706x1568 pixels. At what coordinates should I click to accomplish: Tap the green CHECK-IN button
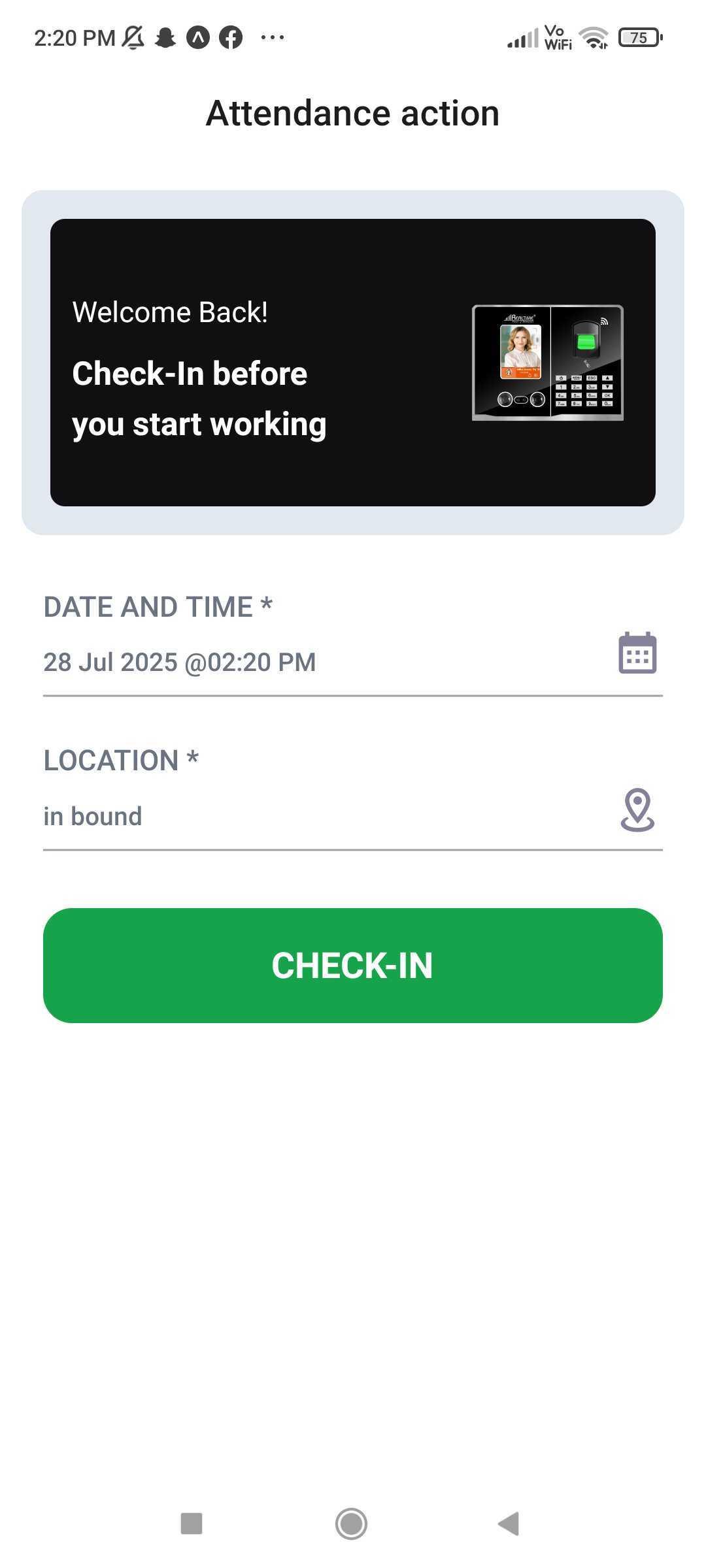[352, 965]
